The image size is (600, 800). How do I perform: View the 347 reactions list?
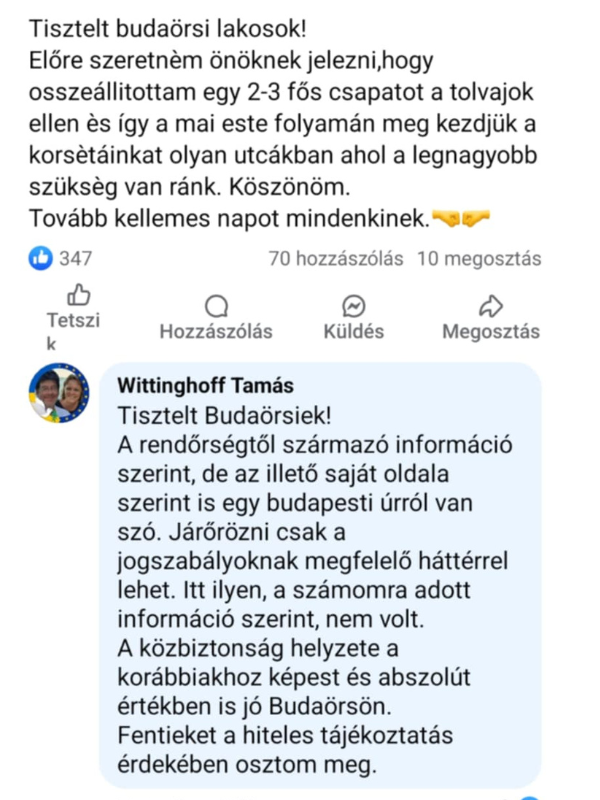pos(62,258)
